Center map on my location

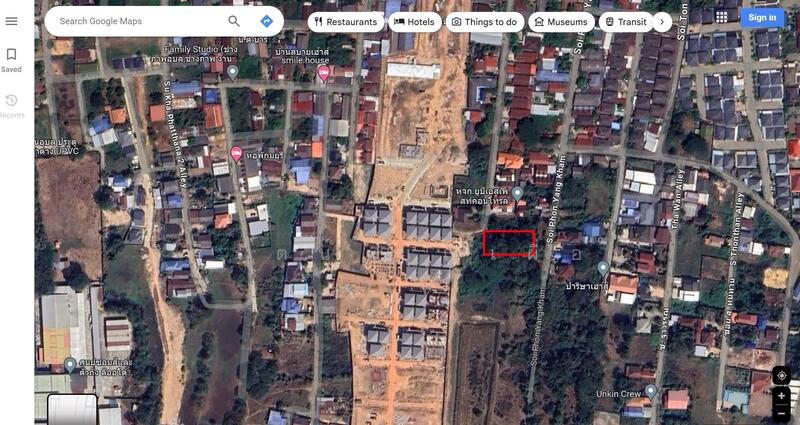tap(782, 376)
